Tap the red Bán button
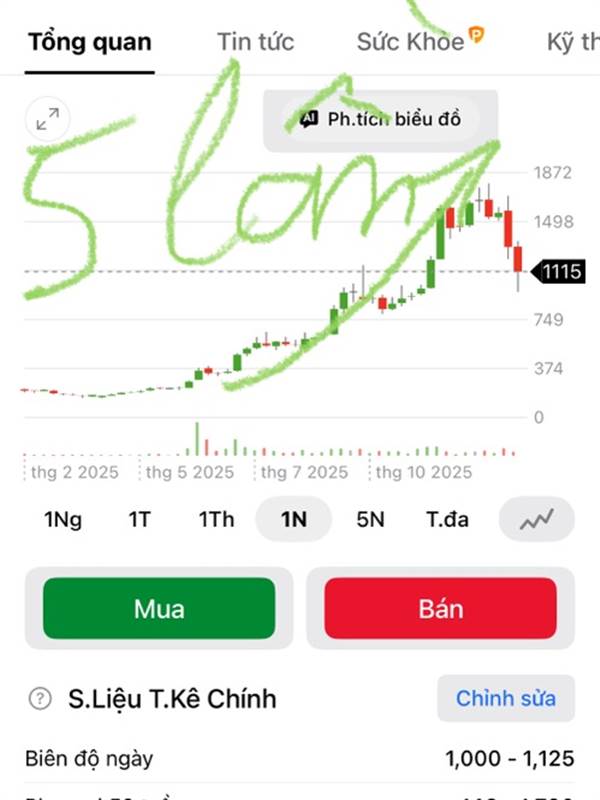Image resolution: width=600 pixels, height=800 pixels. (x=440, y=608)
